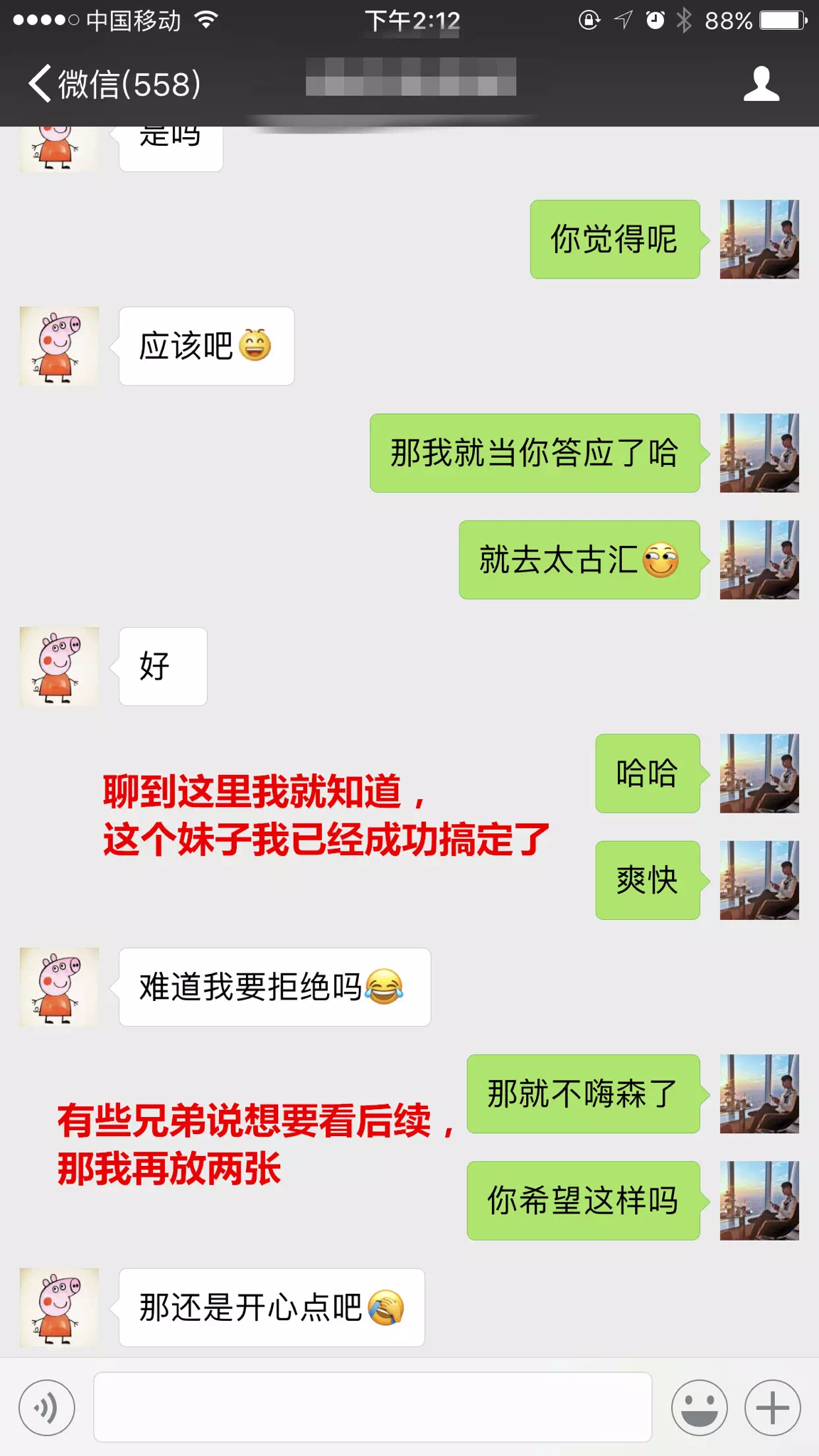
Task: Tap the alarm clock status bar icon
Action: tap(655, 19)
